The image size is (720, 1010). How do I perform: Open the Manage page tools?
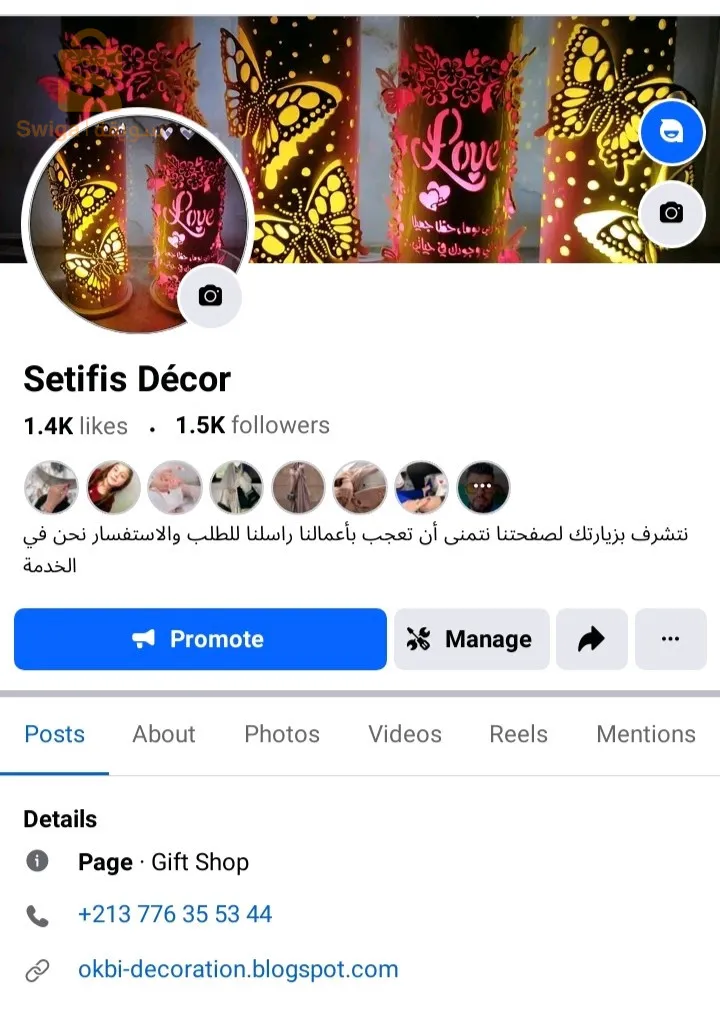(471, 639)
